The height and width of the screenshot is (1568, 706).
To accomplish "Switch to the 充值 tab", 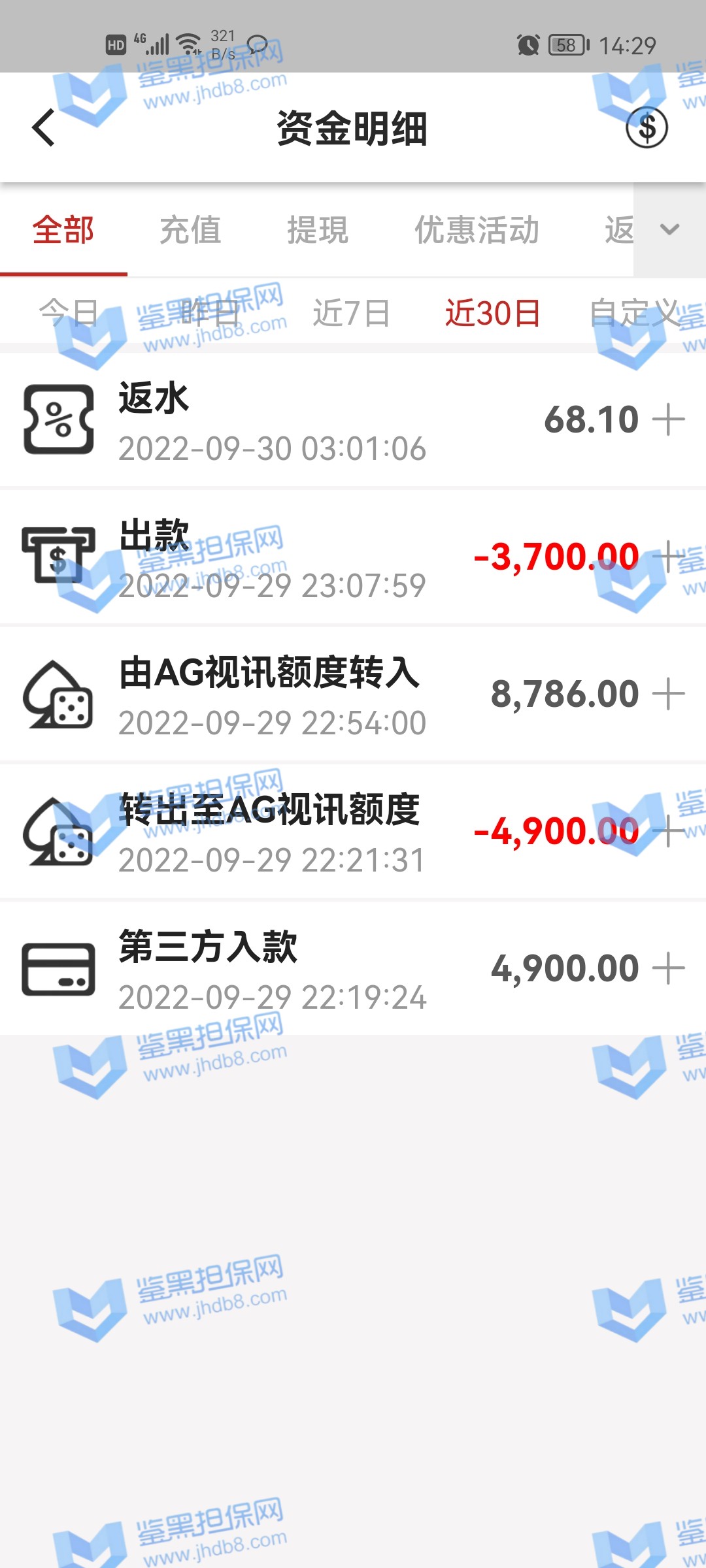I will click(x=190, y=230).
